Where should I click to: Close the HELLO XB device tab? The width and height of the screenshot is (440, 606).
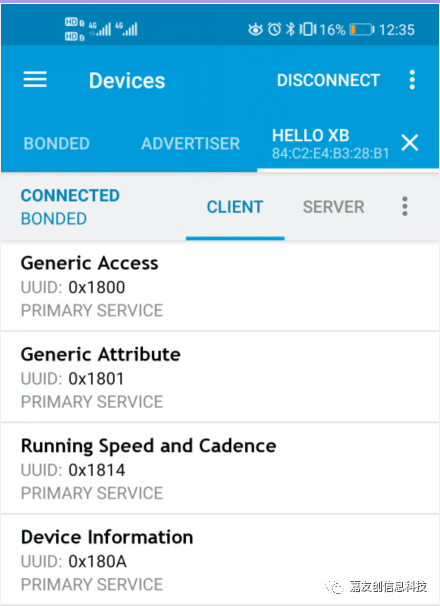[410, 143]
